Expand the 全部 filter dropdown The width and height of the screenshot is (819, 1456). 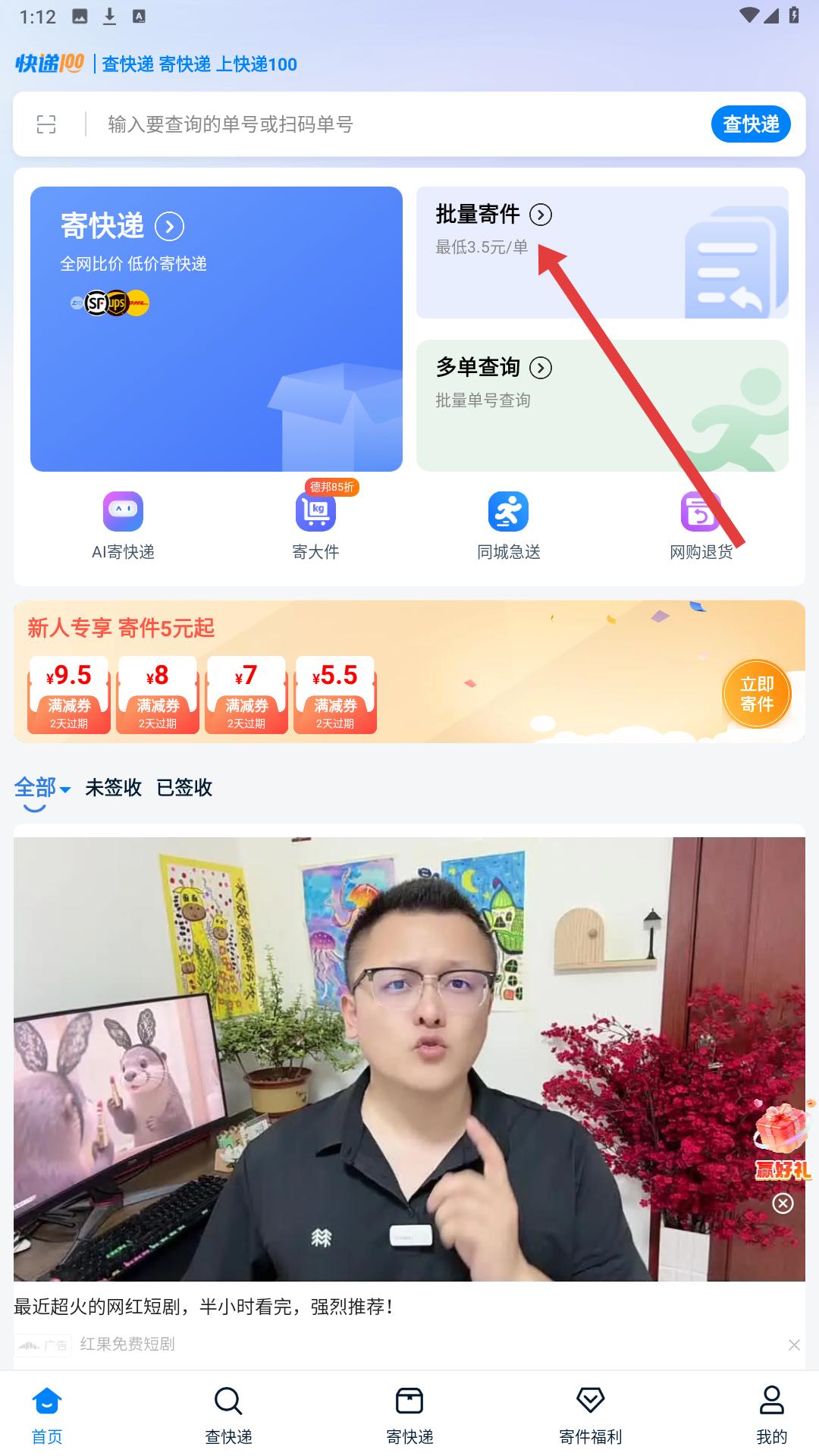coord(42,788)
